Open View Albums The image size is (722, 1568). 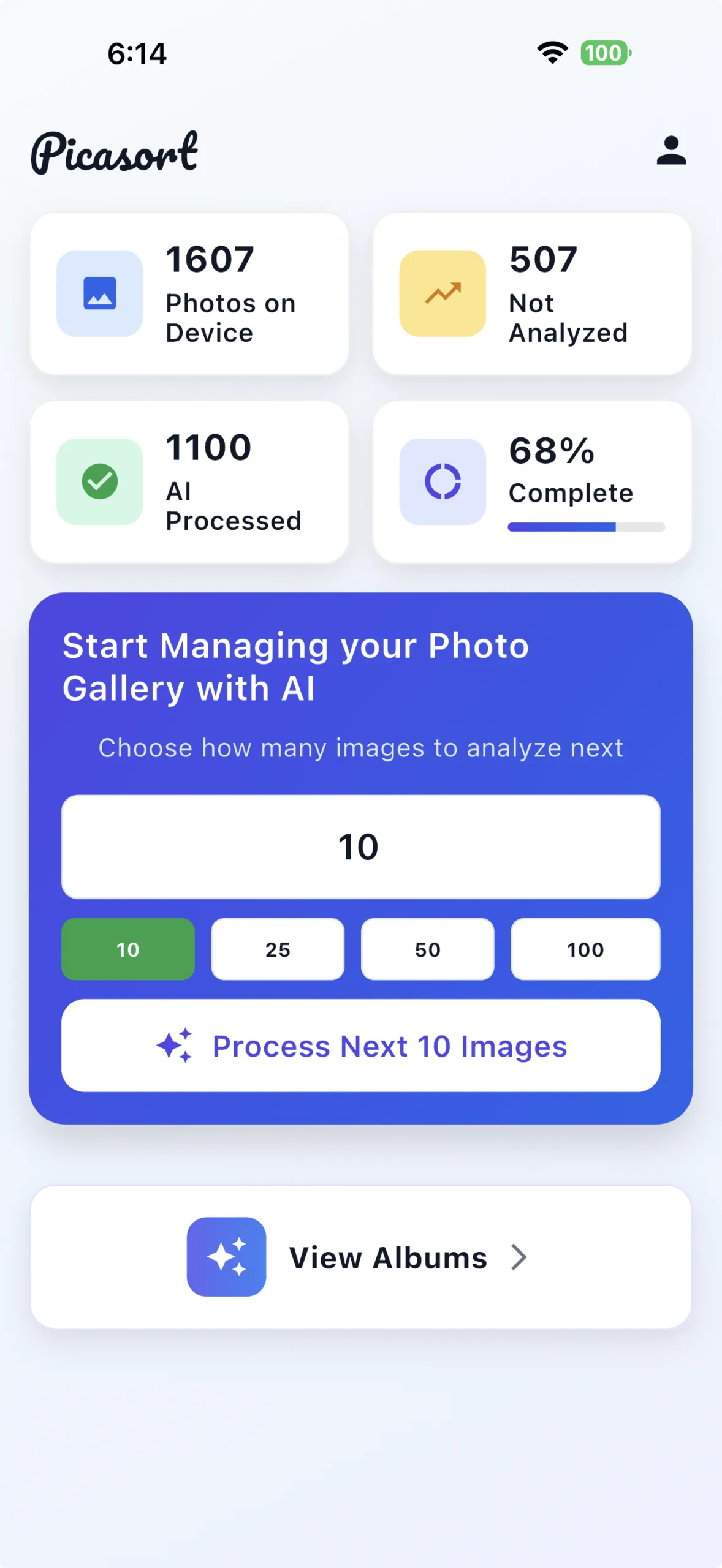pos(360,1257)
